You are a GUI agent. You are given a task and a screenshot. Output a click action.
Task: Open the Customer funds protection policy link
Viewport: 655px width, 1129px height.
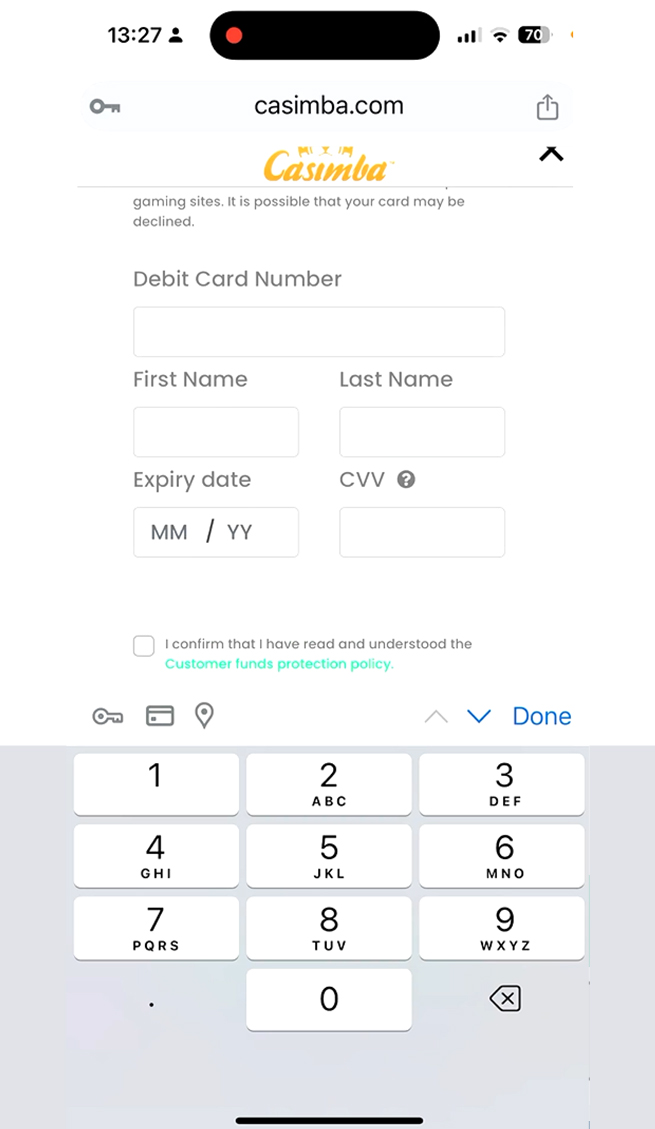coord(279,664)
